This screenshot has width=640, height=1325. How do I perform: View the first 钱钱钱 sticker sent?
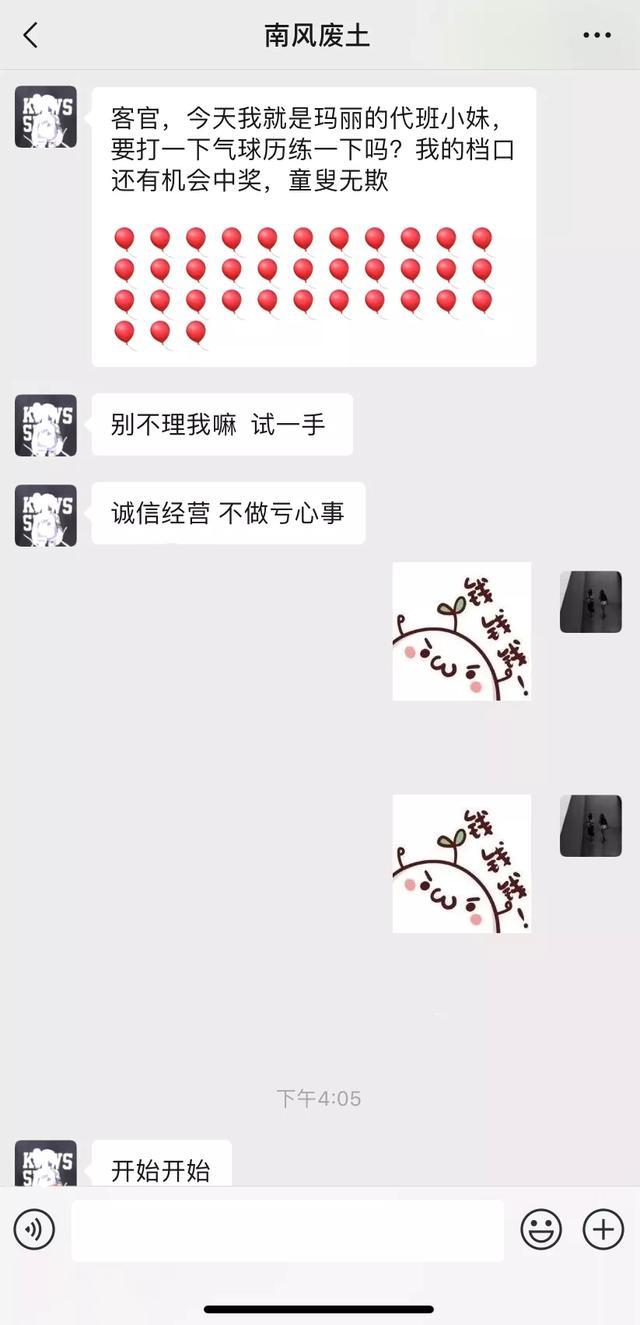pos(461,631)
